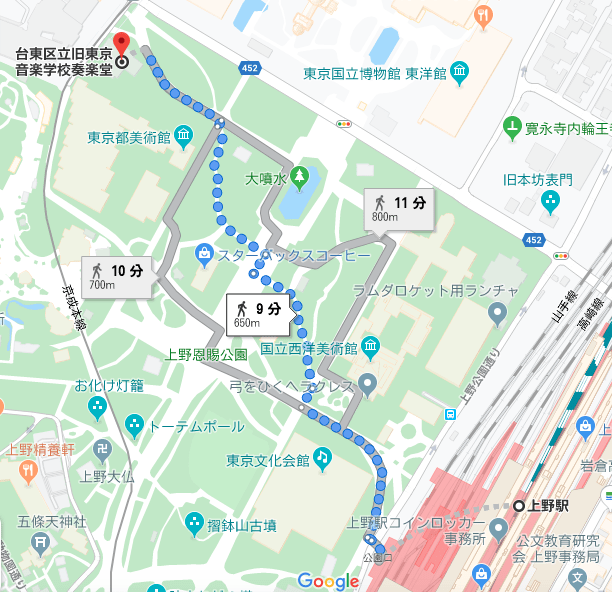View the ラムダロケット用ランチャ marker
The width and height of the screenshot is (612, 592).
pyautogui.click(x=498, y=315)
